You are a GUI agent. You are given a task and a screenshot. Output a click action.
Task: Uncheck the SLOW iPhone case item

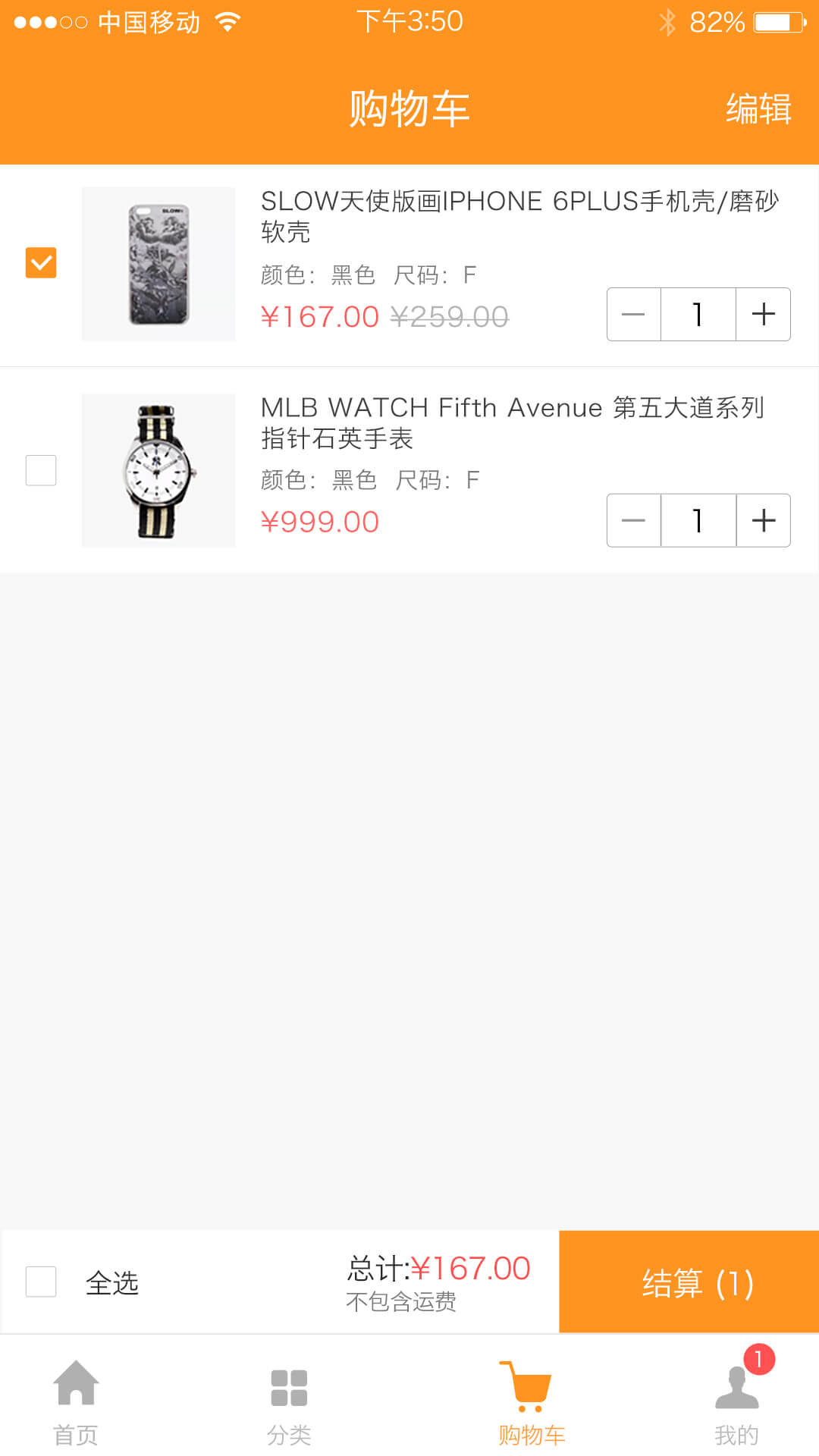41,263
